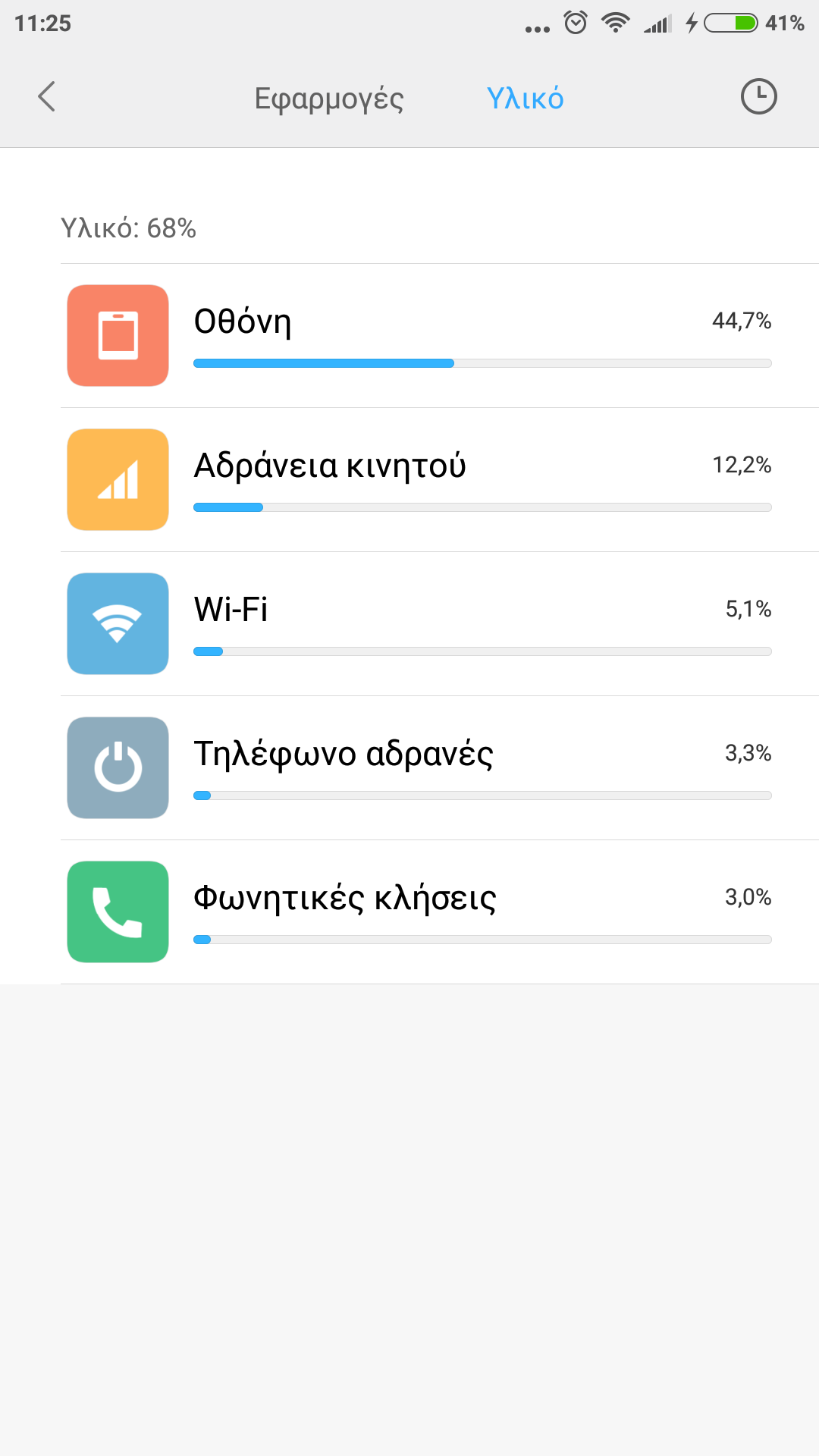Switch to the Εφαρμογές tab
Image resolution: width=819 pixels, height=1456 pixels.
tap(328, 99)
